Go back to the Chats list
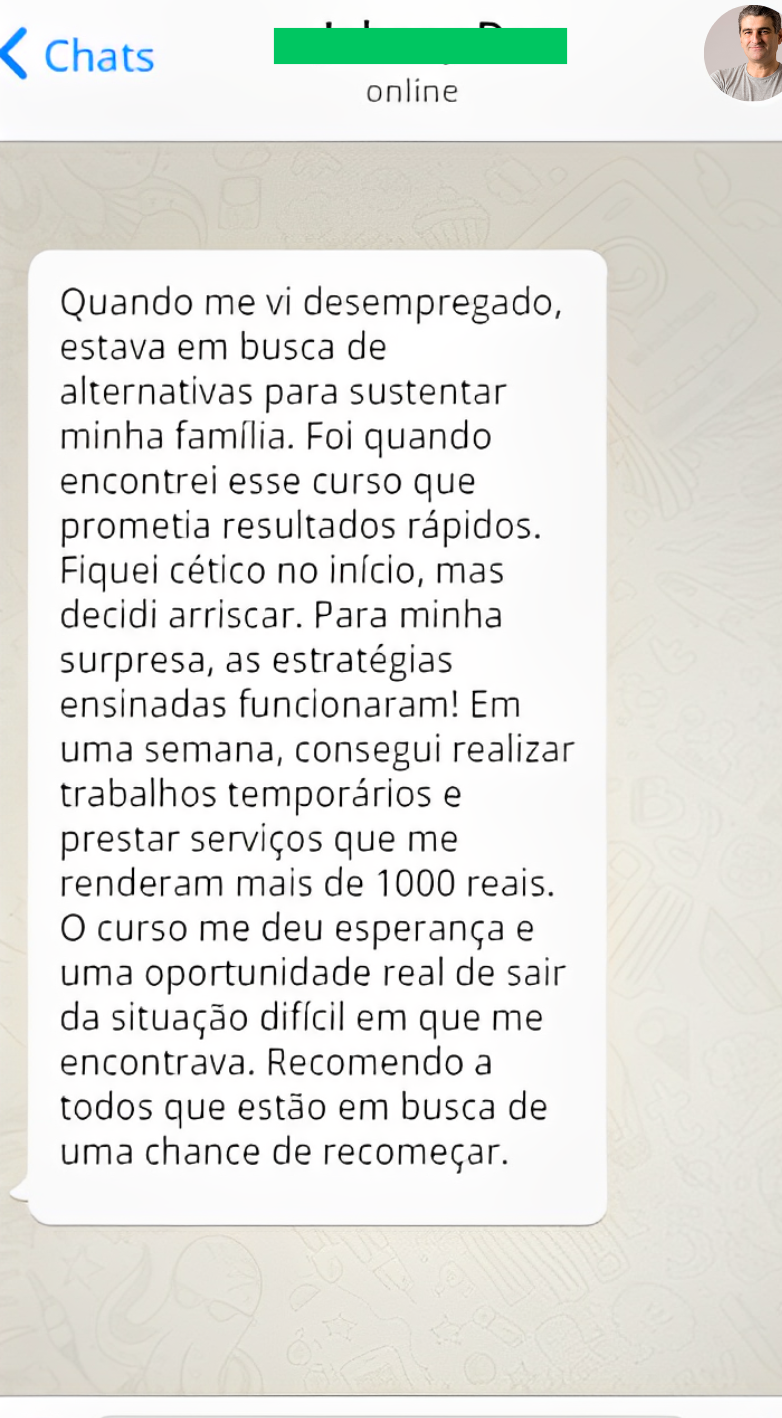This screenshot has width=782, height=1418. [x=78, y=55]
